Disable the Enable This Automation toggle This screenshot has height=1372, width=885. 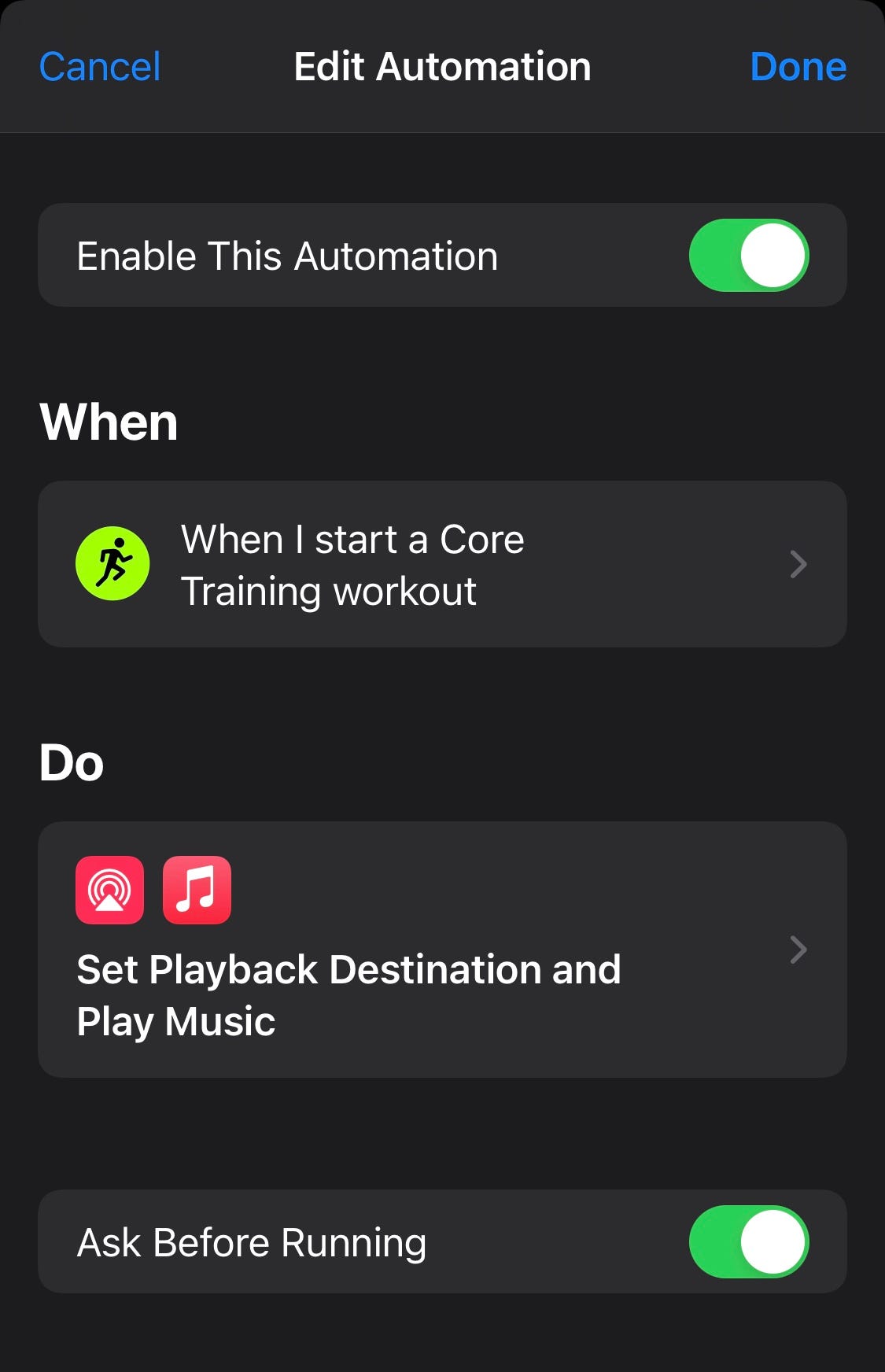(747, 254)
